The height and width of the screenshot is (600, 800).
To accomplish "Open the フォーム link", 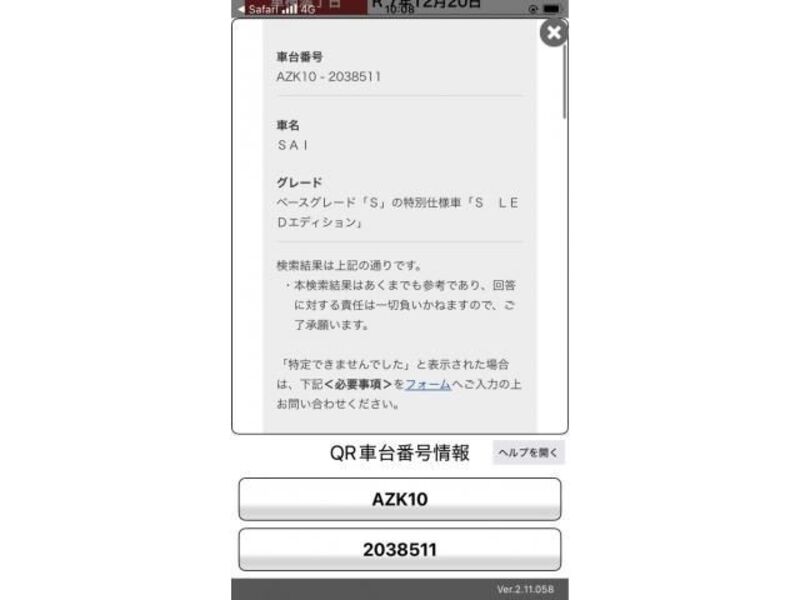I will point(427,384).
